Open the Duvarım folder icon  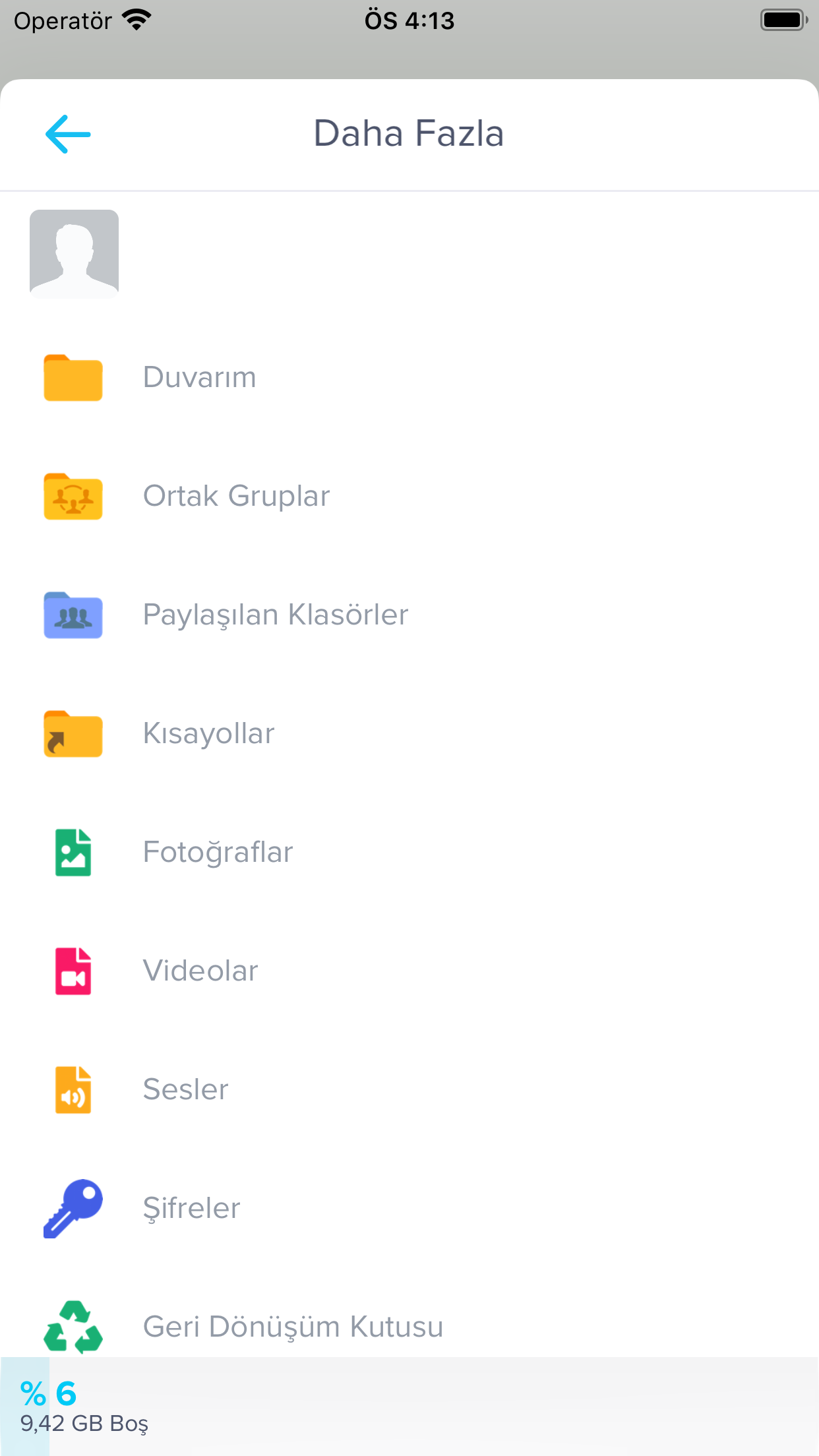[73, 378]
